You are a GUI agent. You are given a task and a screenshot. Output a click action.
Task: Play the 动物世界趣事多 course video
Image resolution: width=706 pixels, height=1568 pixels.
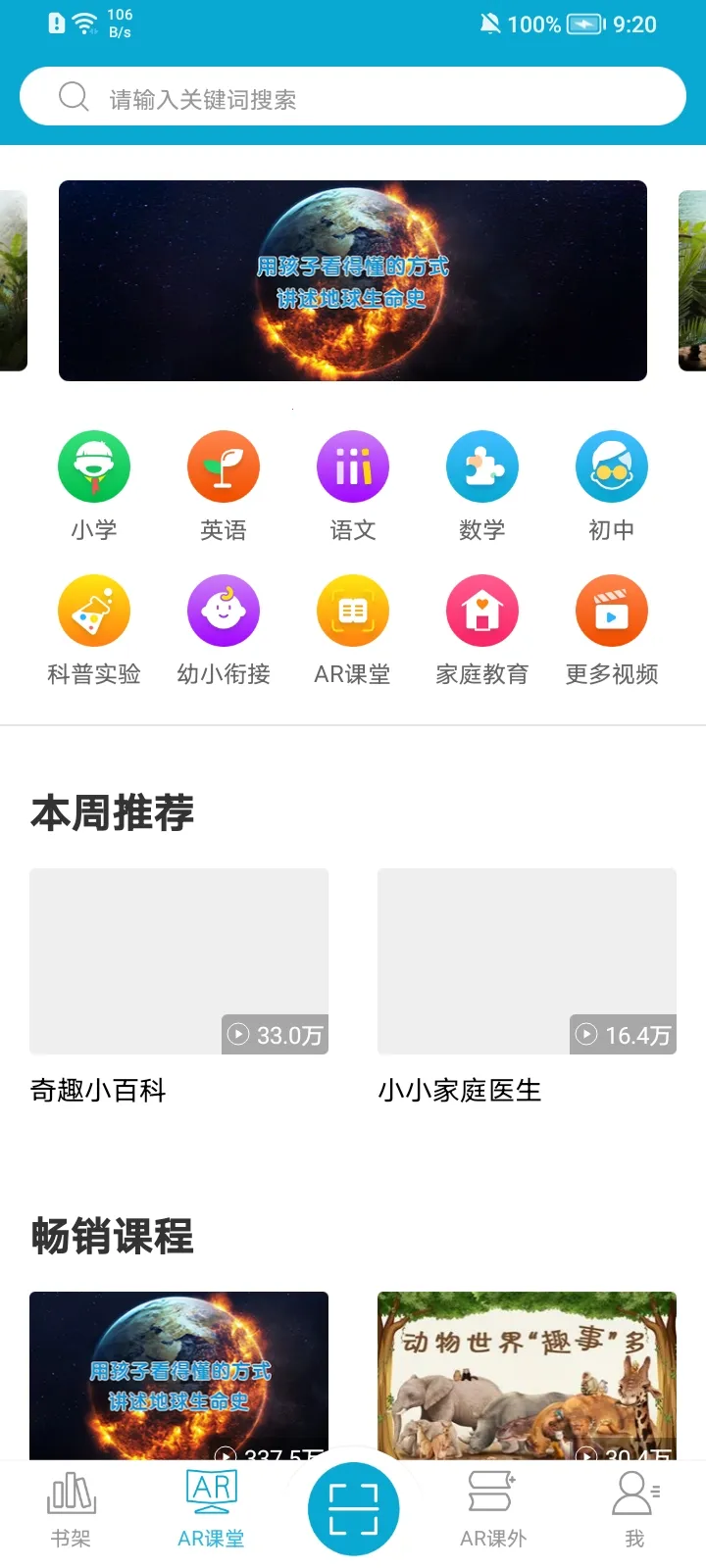coord(527,1372)
